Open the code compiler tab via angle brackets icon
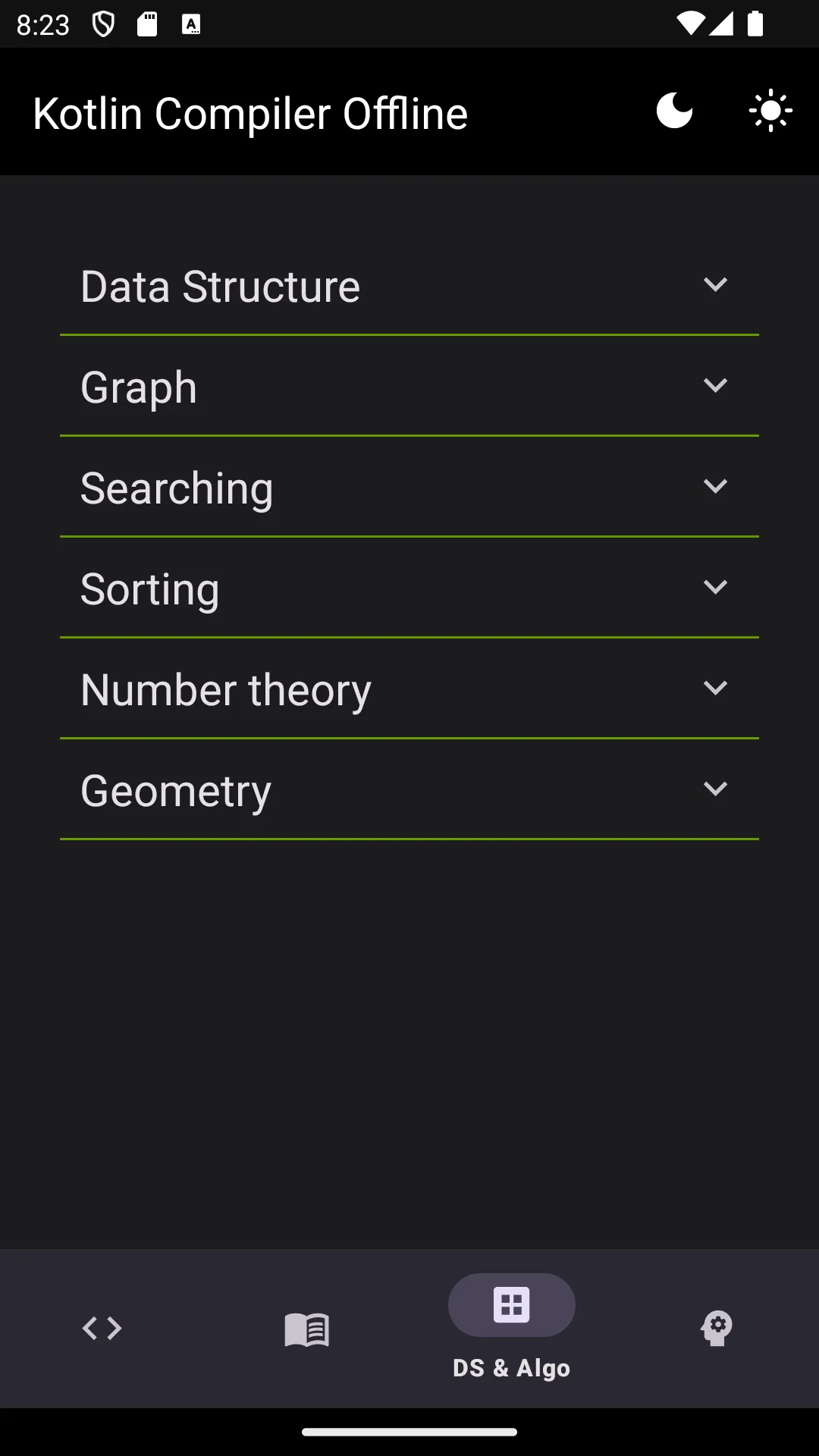819x1456 pixels. pos(102,1328)
